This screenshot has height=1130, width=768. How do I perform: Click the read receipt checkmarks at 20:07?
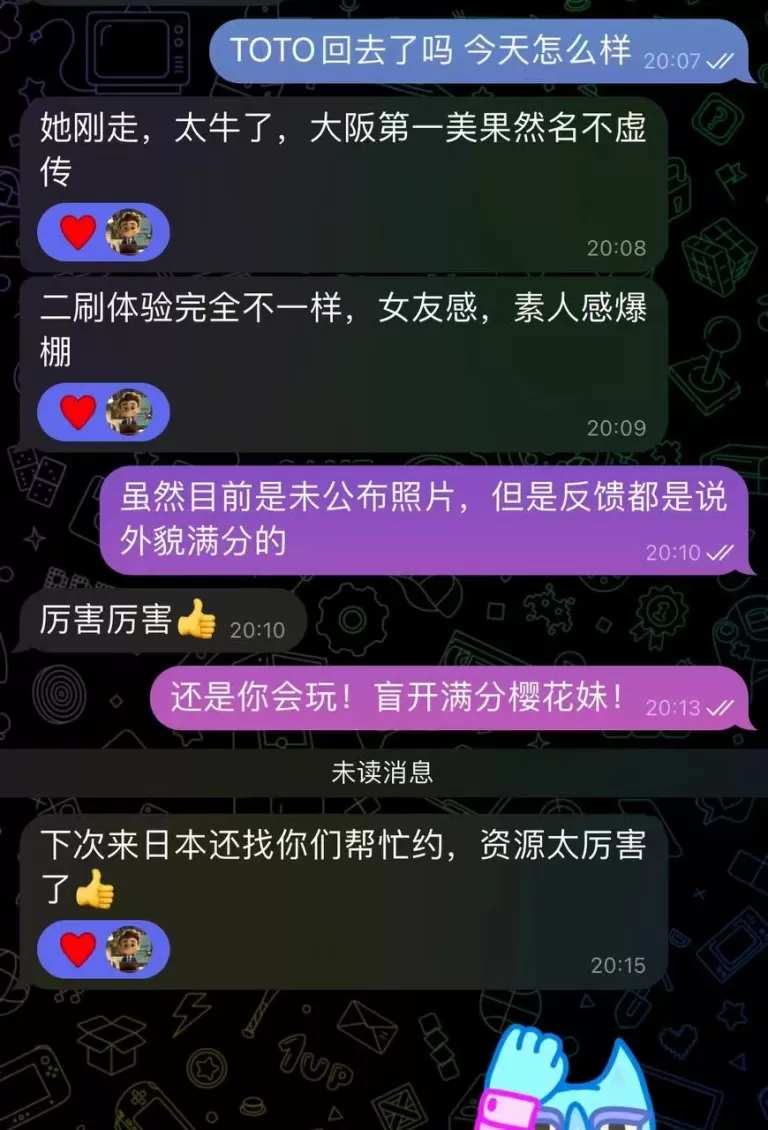[x=718, y=61]
